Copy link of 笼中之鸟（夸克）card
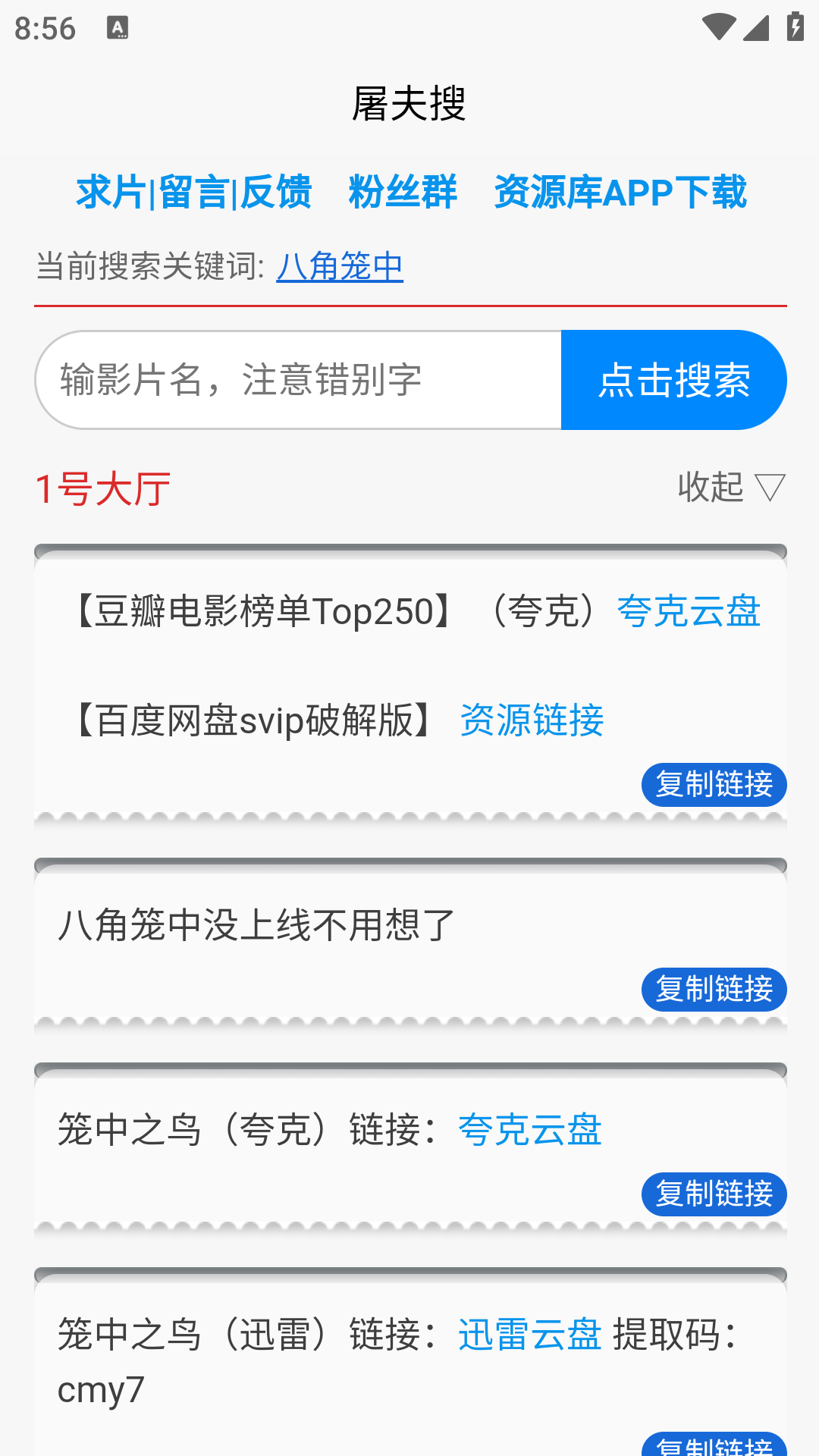The height and width of the screenshot is (1456, 819). [x=714, y=1194]
